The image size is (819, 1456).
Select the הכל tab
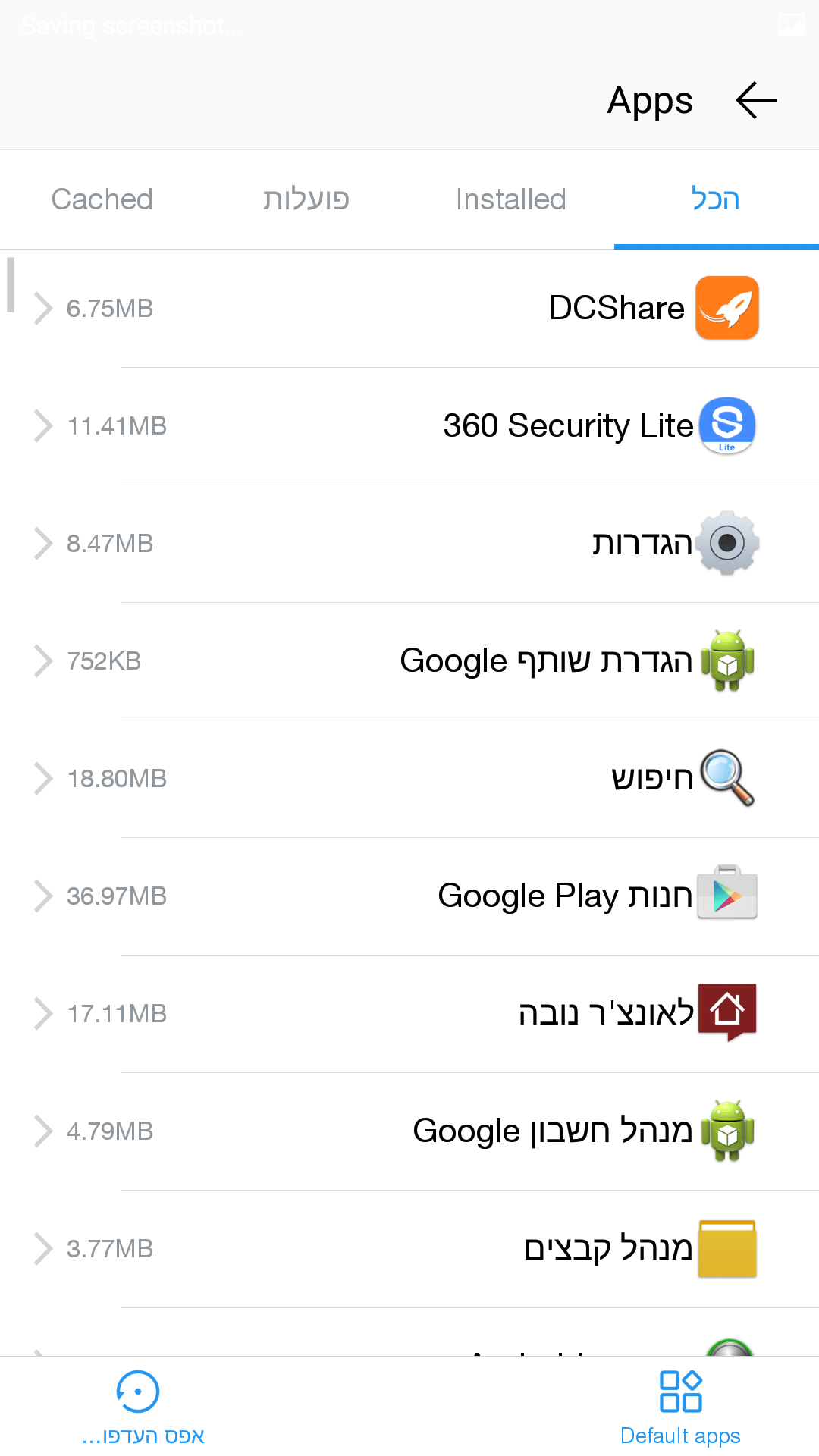[x=715, y=199]
